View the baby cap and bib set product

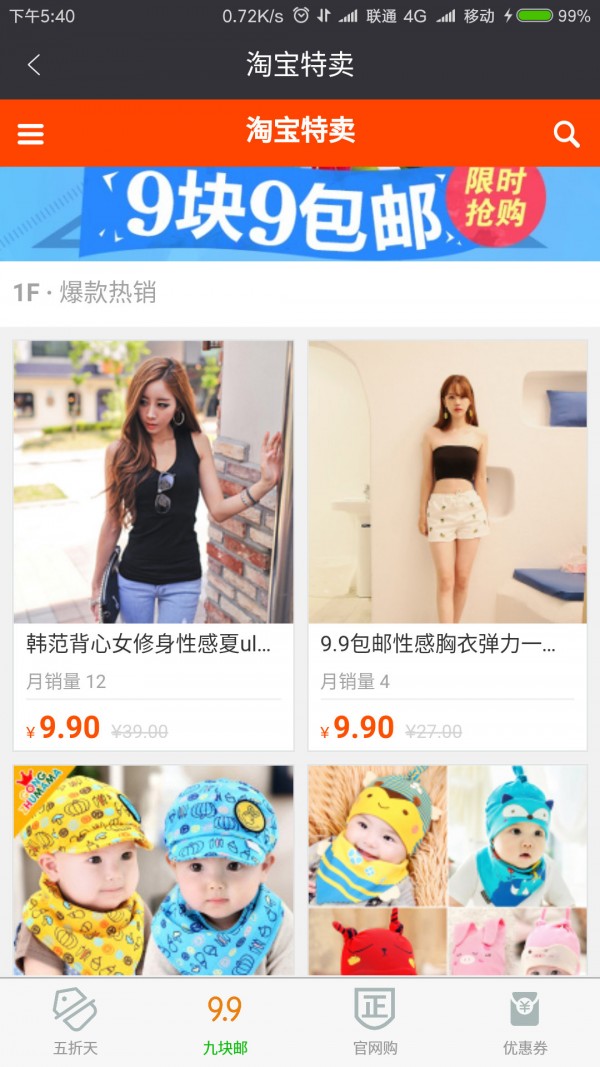pyautogui.click(x=154, y=870)
